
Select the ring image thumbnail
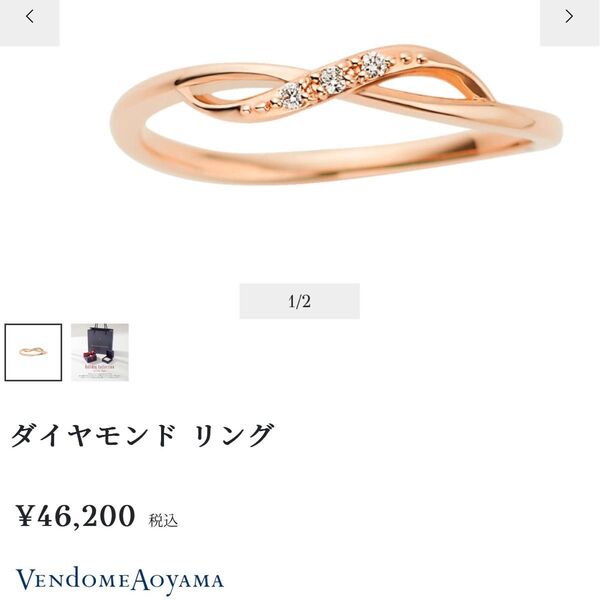33,352
